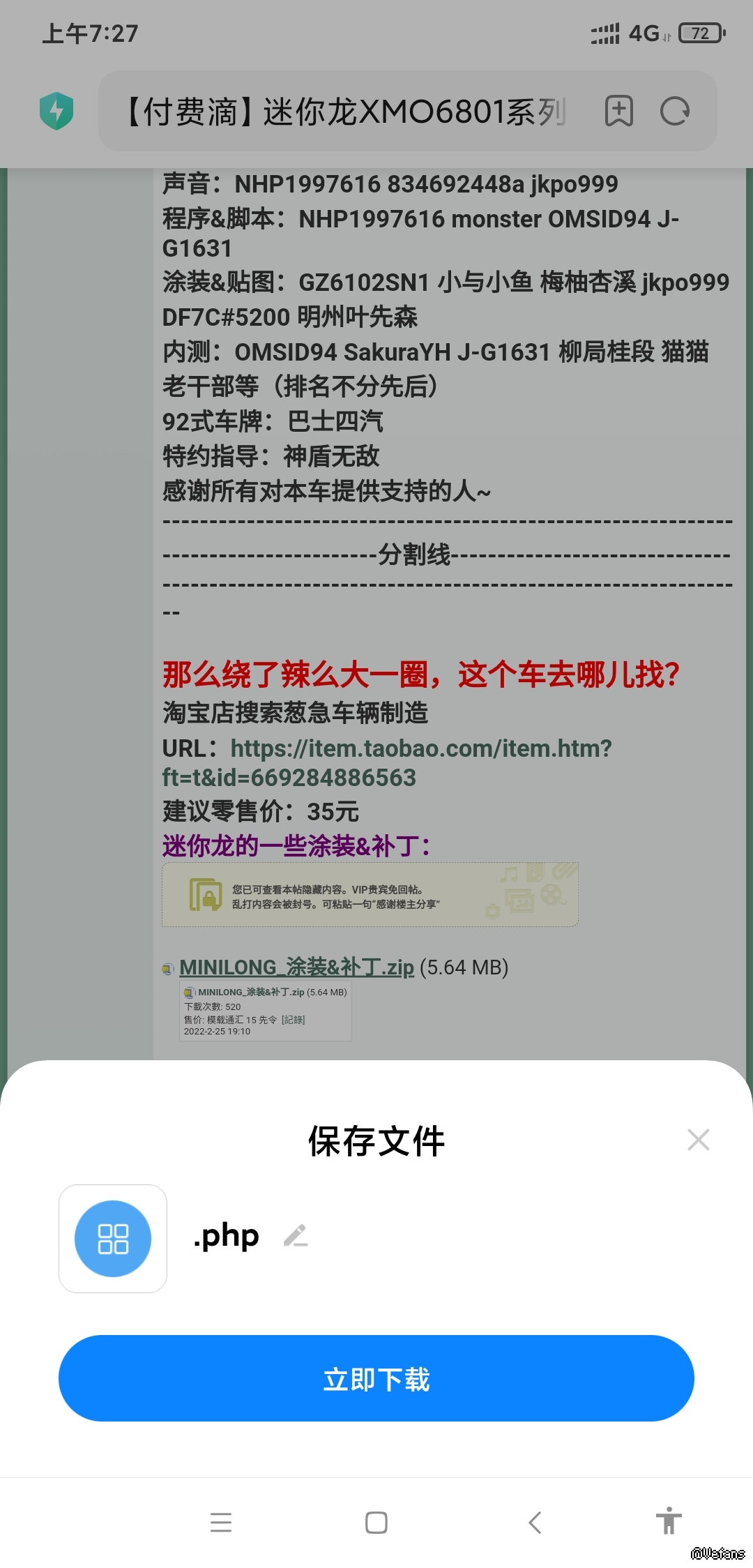The image size is (753, 1568).
Task: Open the browser menu in the bottom bar
Action: [x=221, y=1522]
